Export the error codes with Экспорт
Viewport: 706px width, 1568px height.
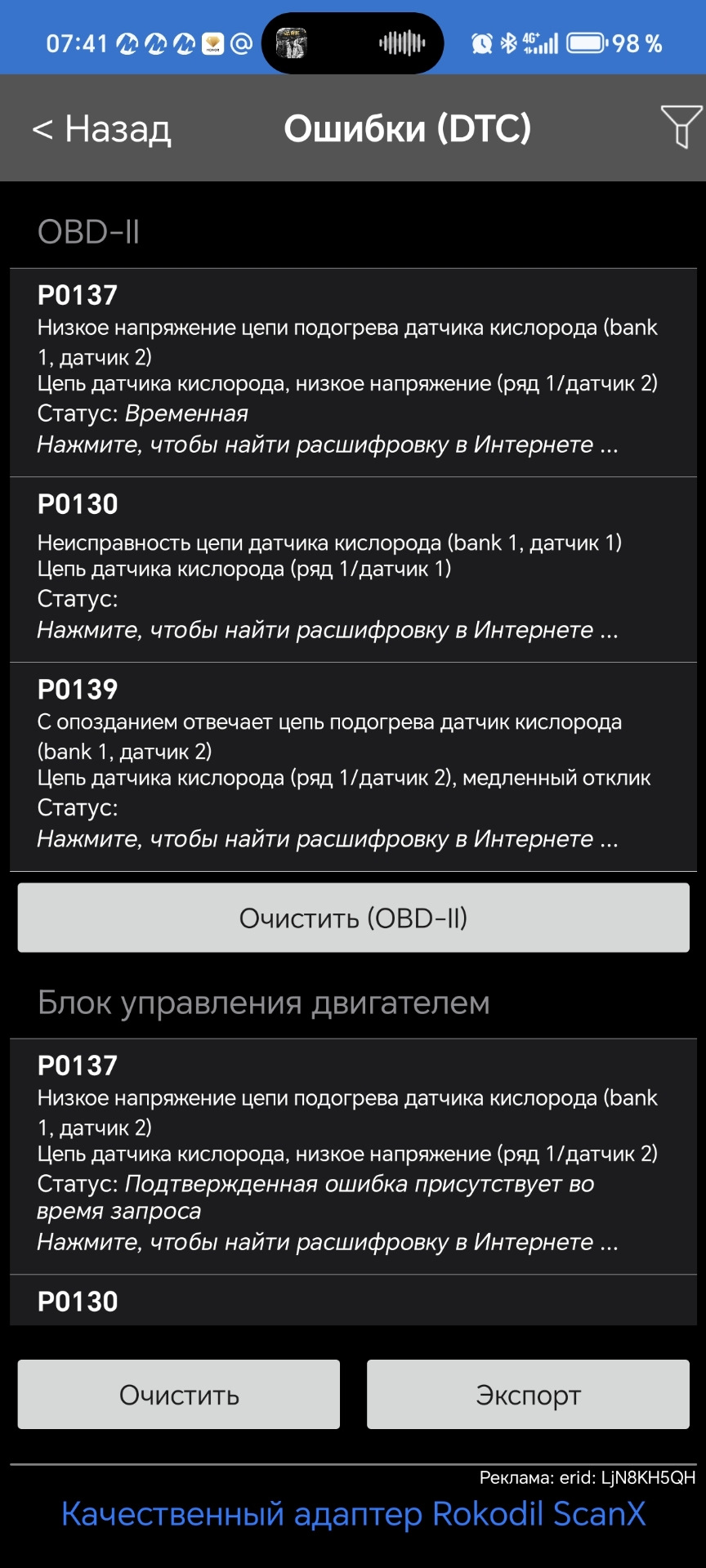coord(528,1394)
